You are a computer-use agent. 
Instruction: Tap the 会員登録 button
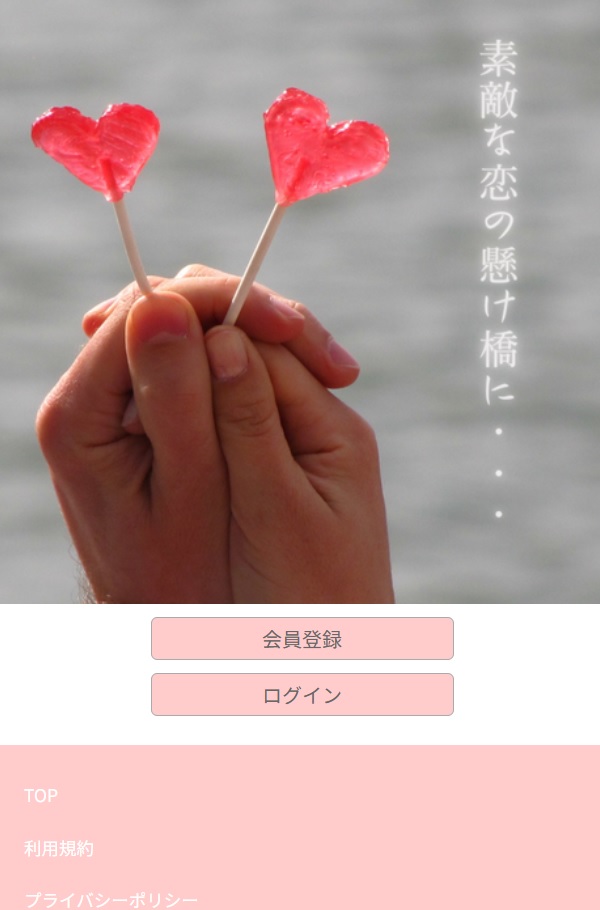[x=302, y=639]
